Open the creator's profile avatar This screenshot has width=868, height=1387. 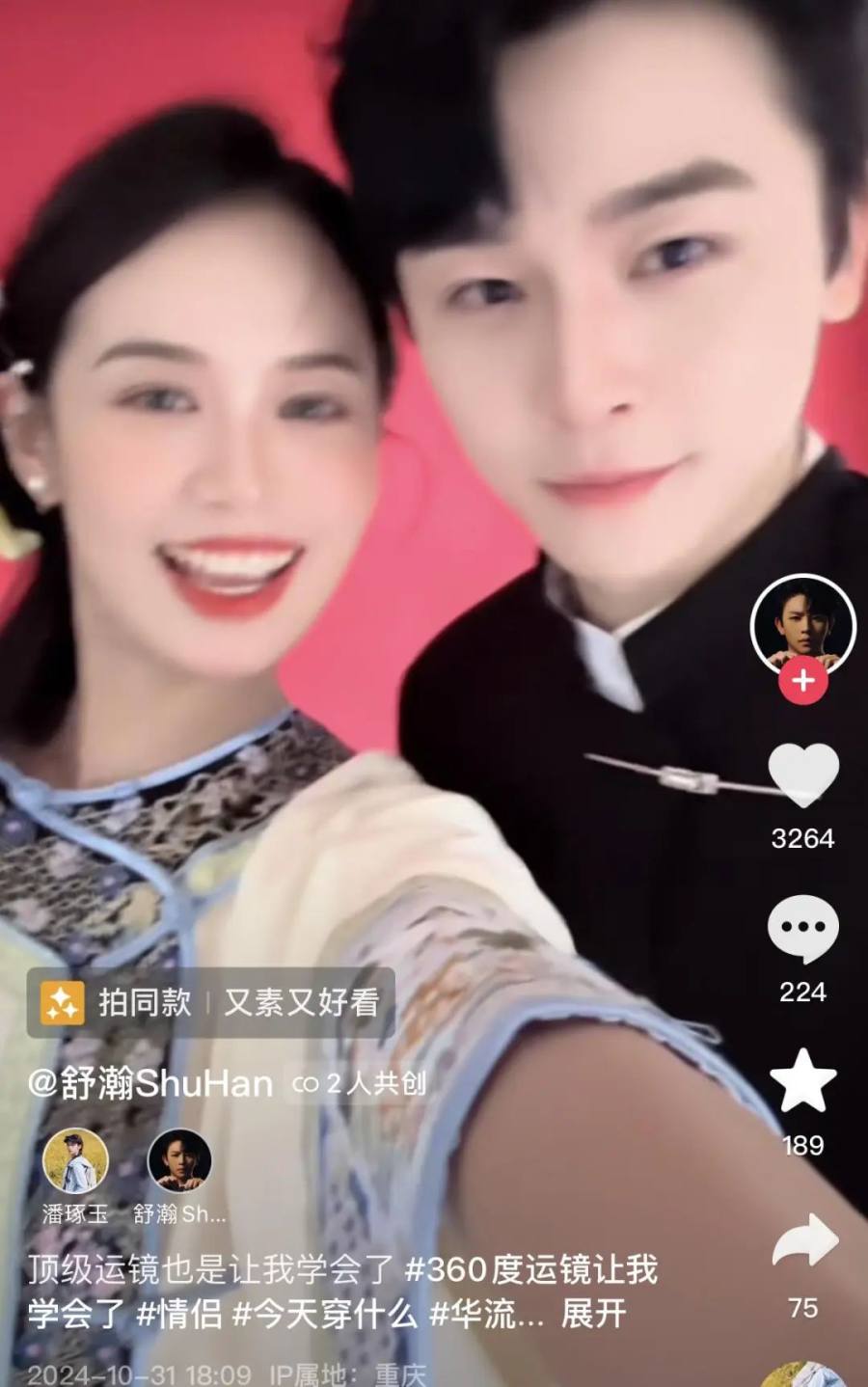(x=802, y=624)
